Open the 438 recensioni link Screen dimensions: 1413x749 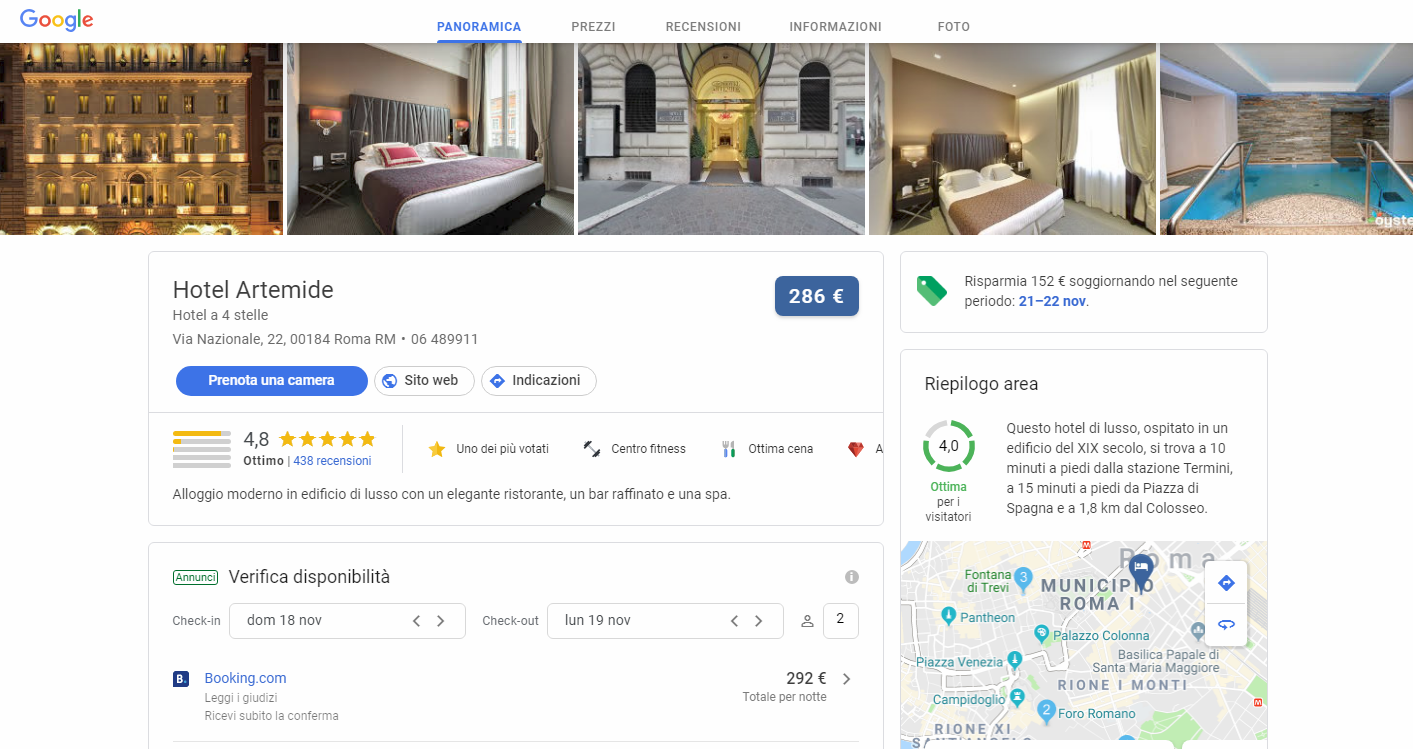point(332,461)
